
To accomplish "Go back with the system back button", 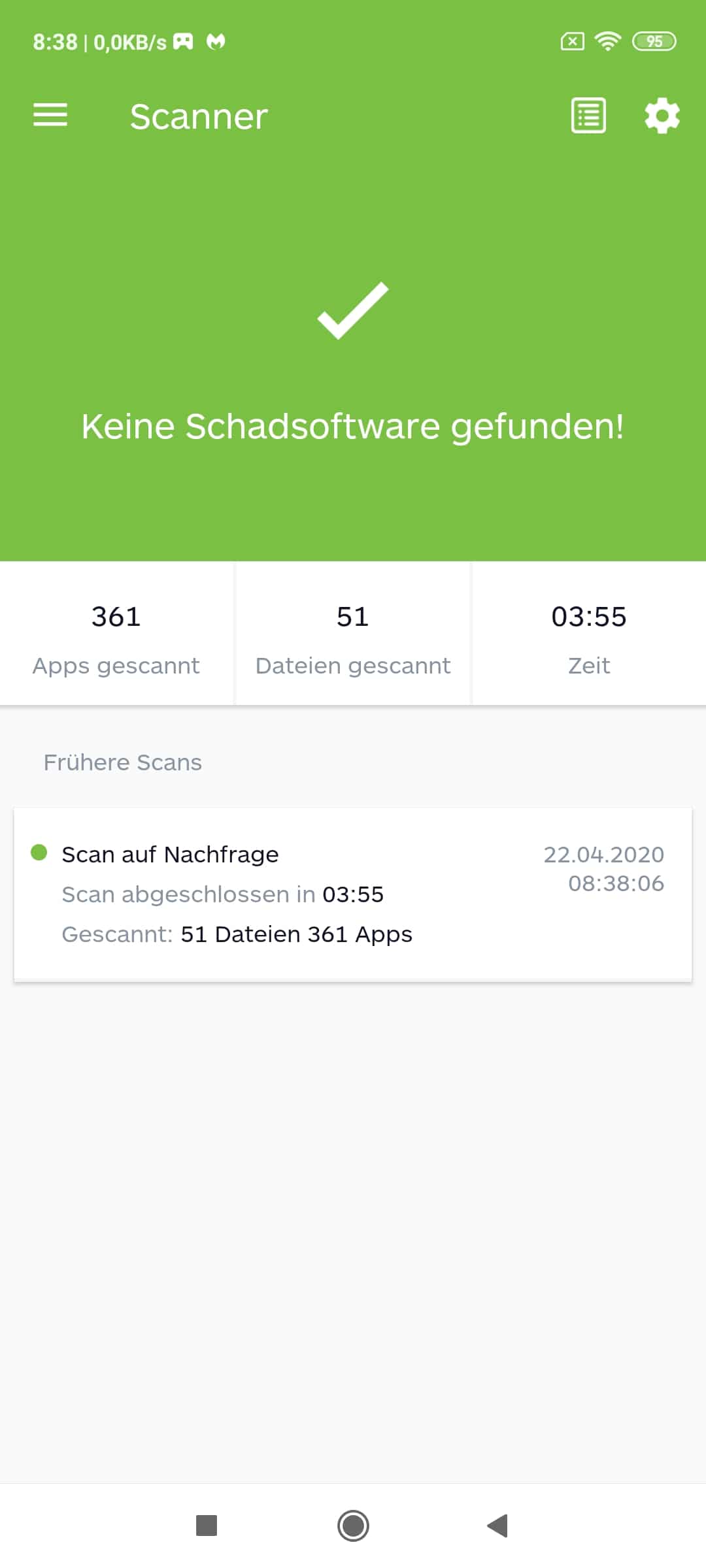I will [498, 1526].
